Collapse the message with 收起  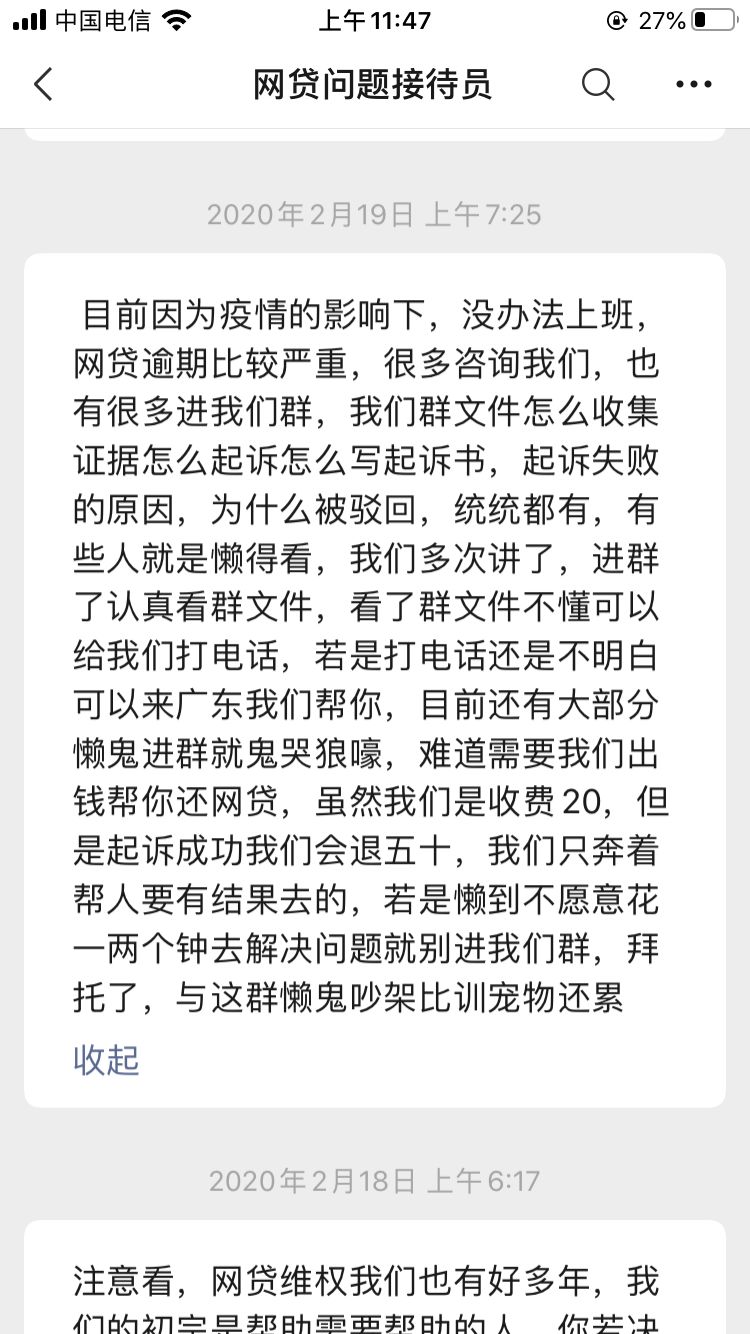tap(106, 1059)
